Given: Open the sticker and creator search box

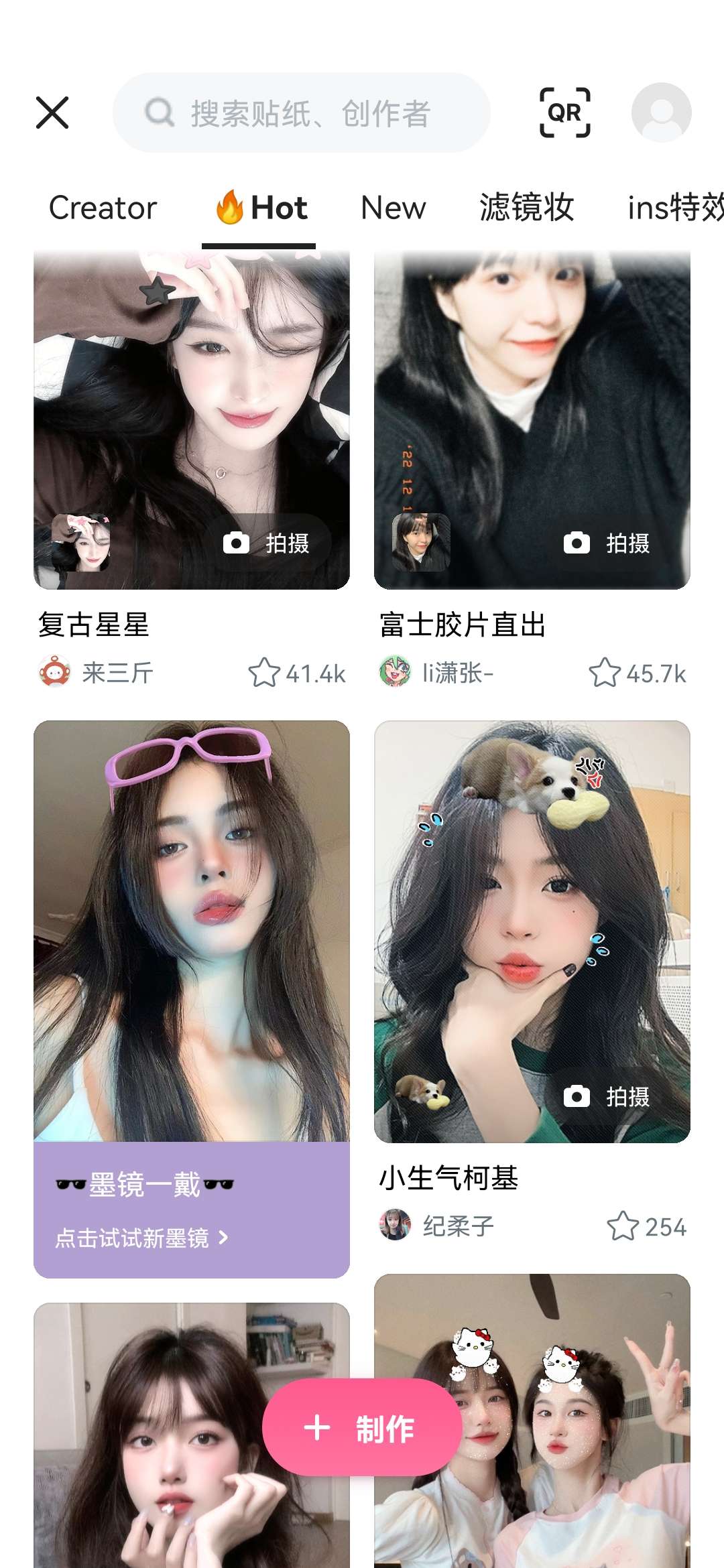Looking at the screenshot, I should [x=302, y=113].
